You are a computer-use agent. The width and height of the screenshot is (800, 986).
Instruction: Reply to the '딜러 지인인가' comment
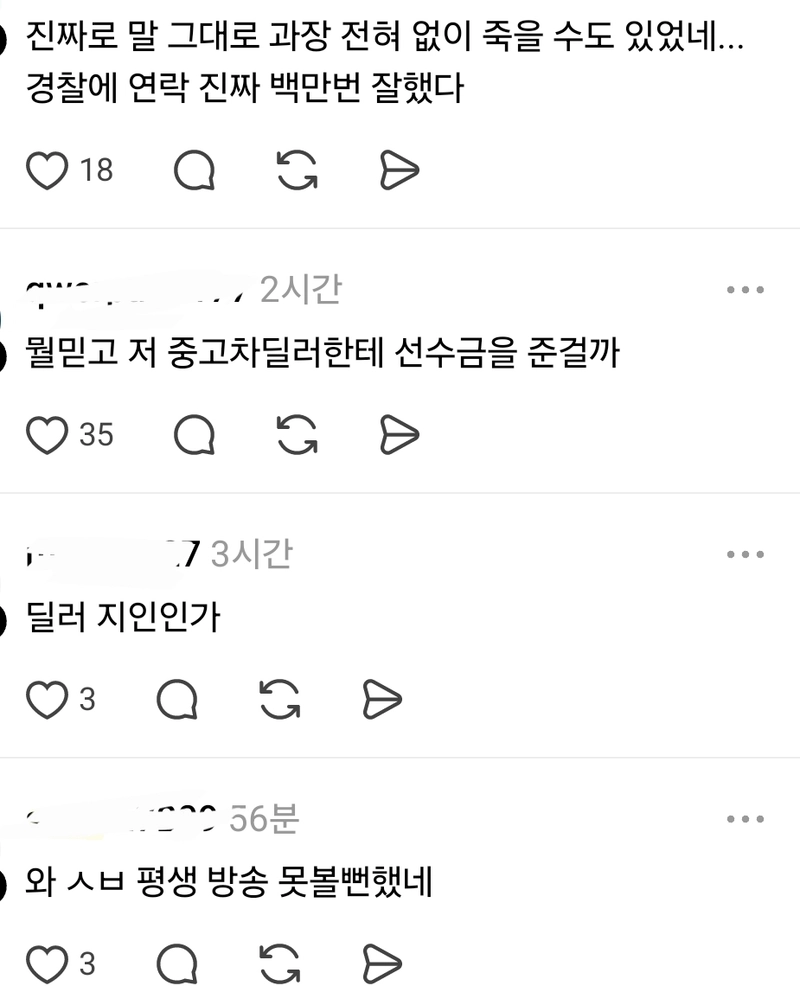(x=178, y=699)
